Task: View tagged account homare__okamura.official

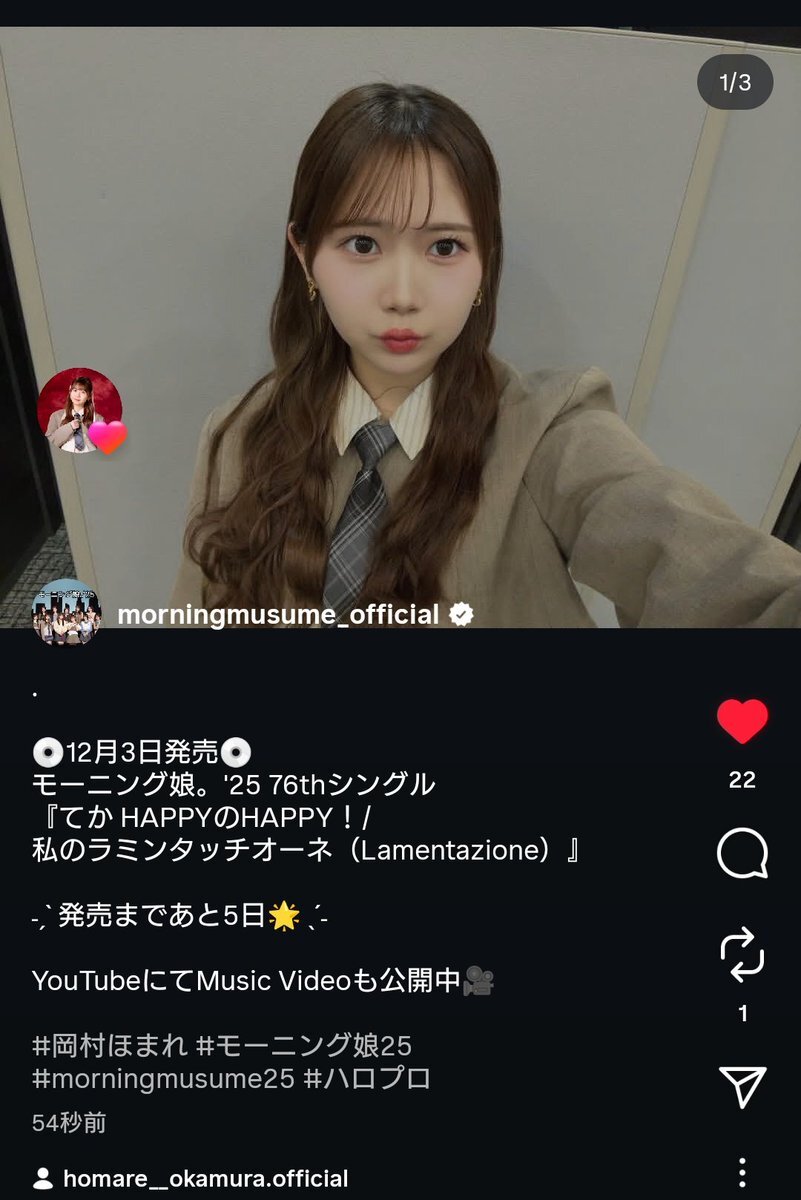Action: [x=205, y=1179]
